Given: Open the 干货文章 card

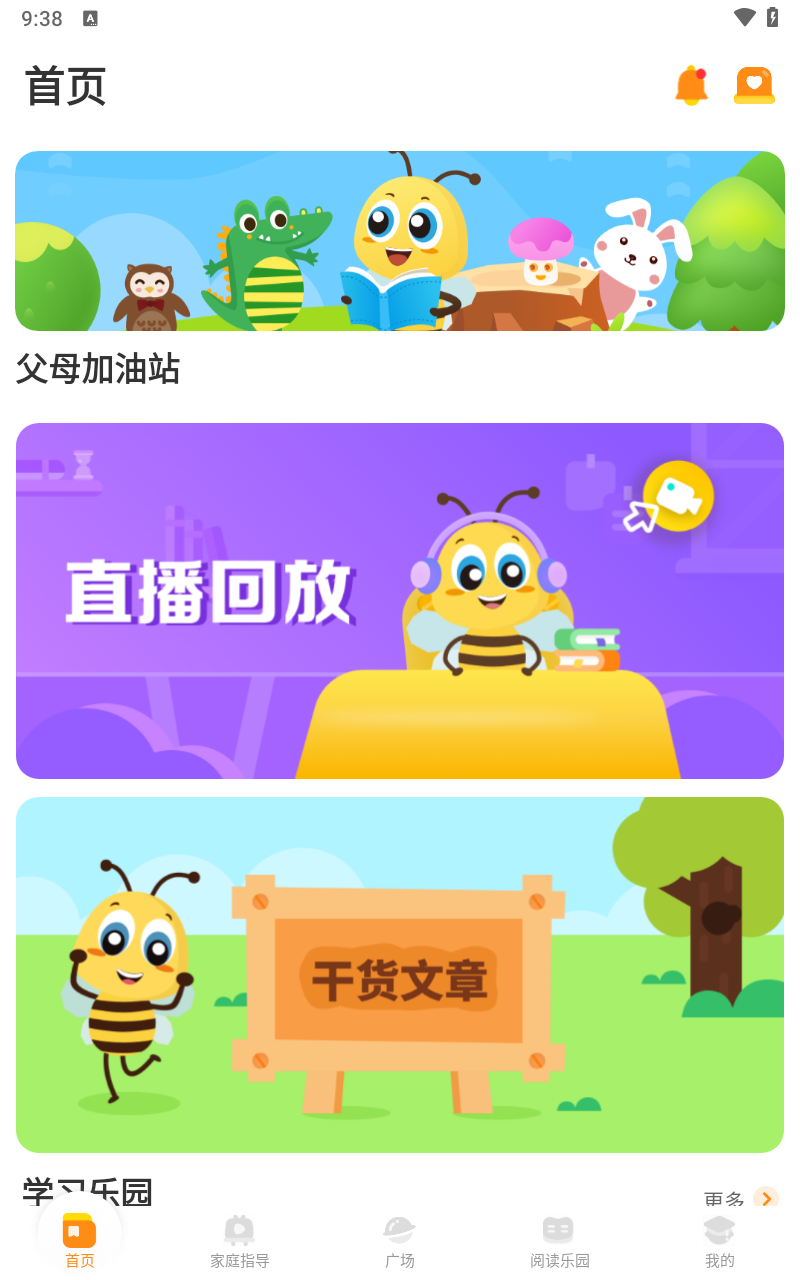Looking at the screenshot, I should click(400, 974).
